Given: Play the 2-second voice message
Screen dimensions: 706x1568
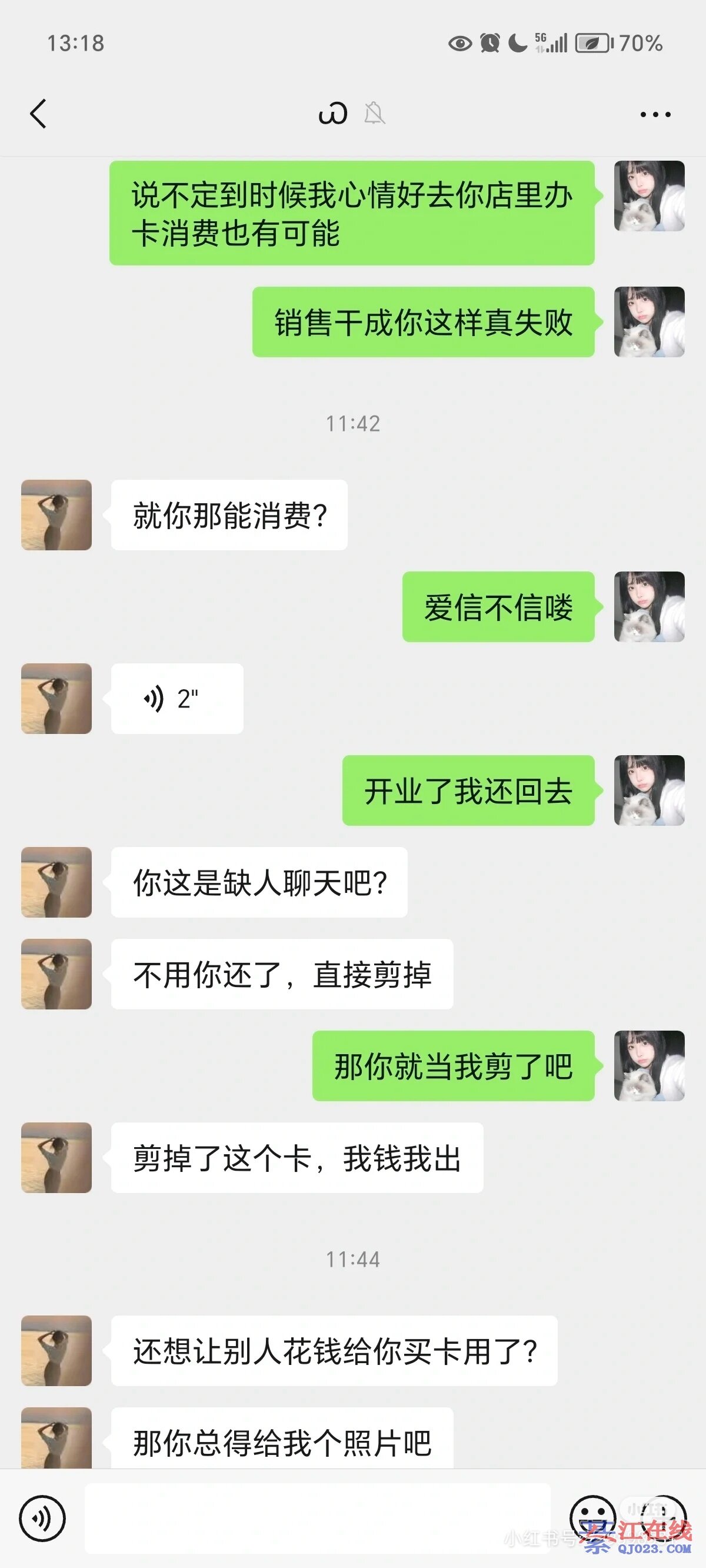Looking at the screenshot, I should click(176, 699).
